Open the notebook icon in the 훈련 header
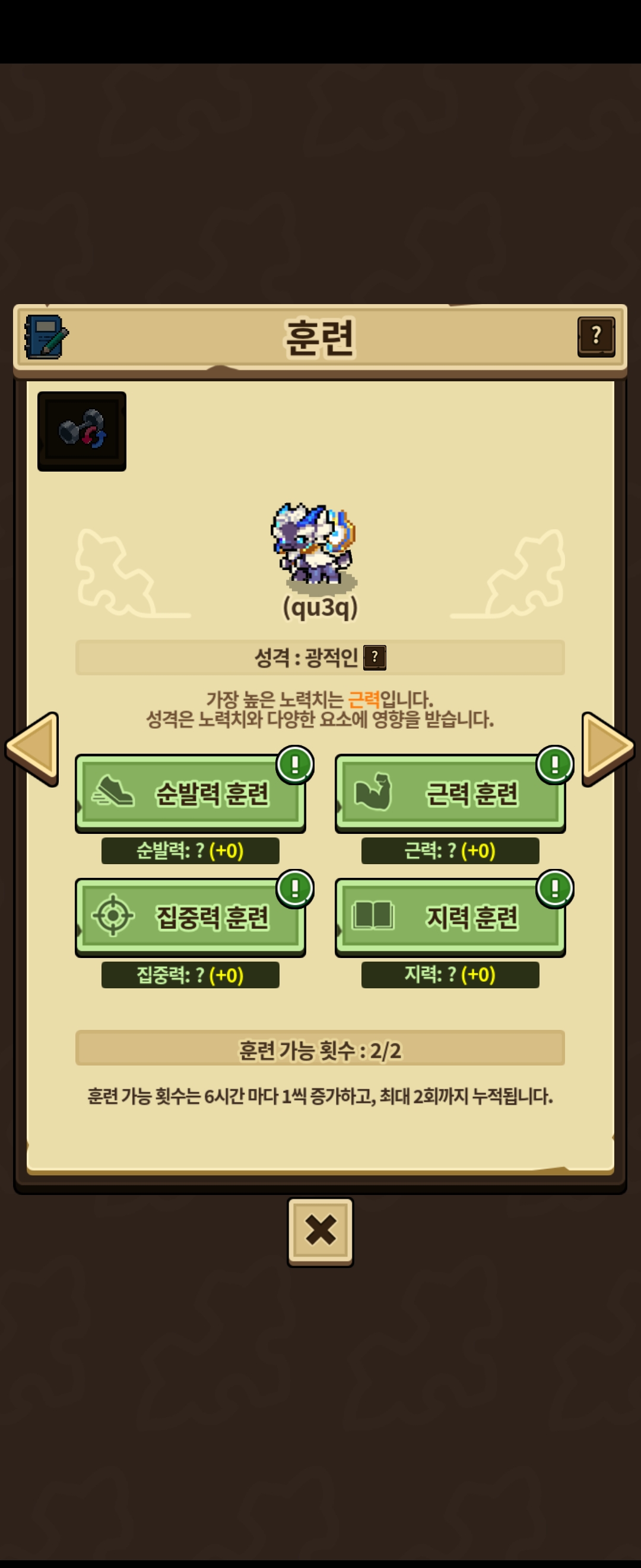641x1568 pixels. 46,337
